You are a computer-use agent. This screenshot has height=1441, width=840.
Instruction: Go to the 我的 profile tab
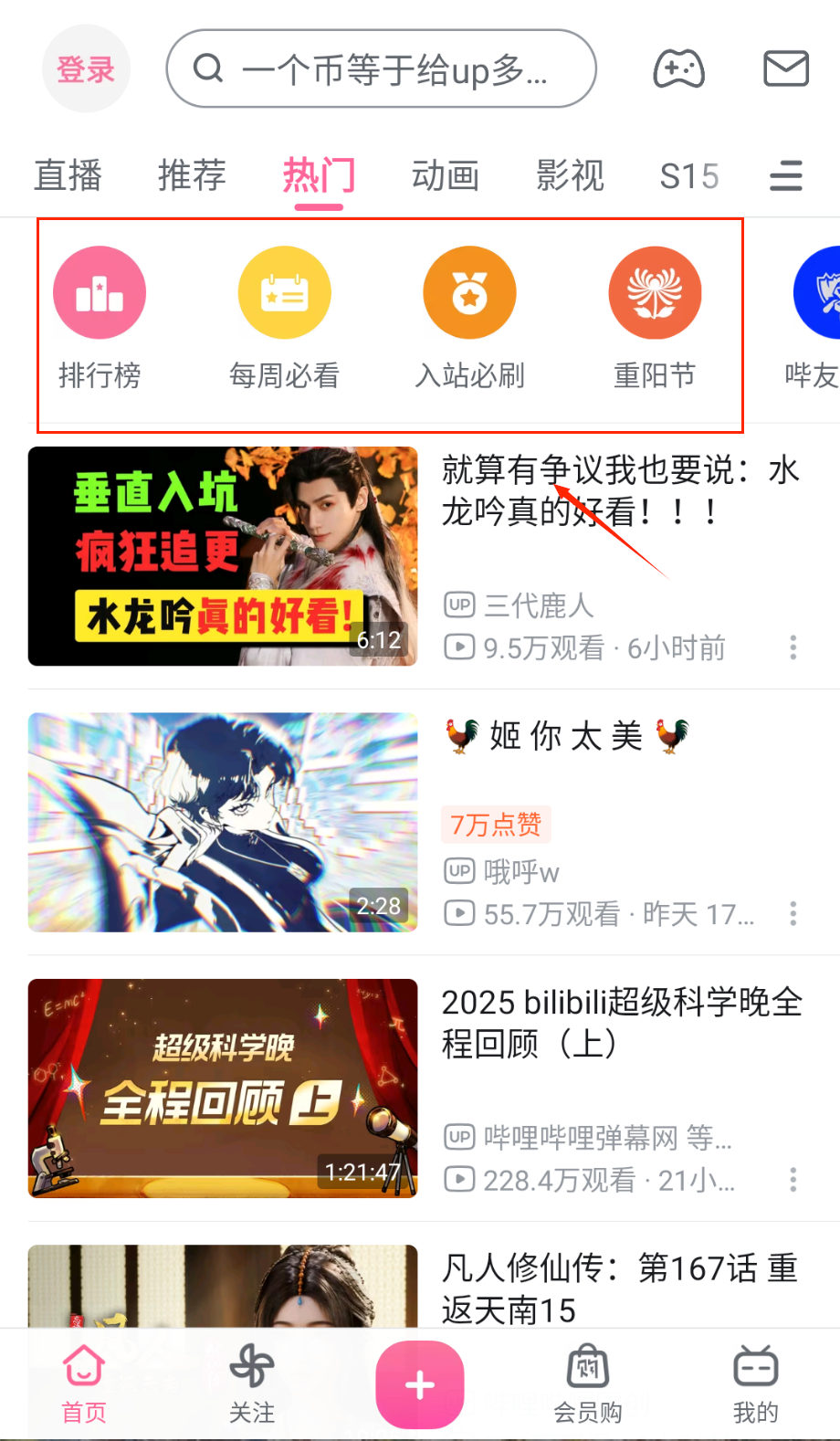point(755,1384)
